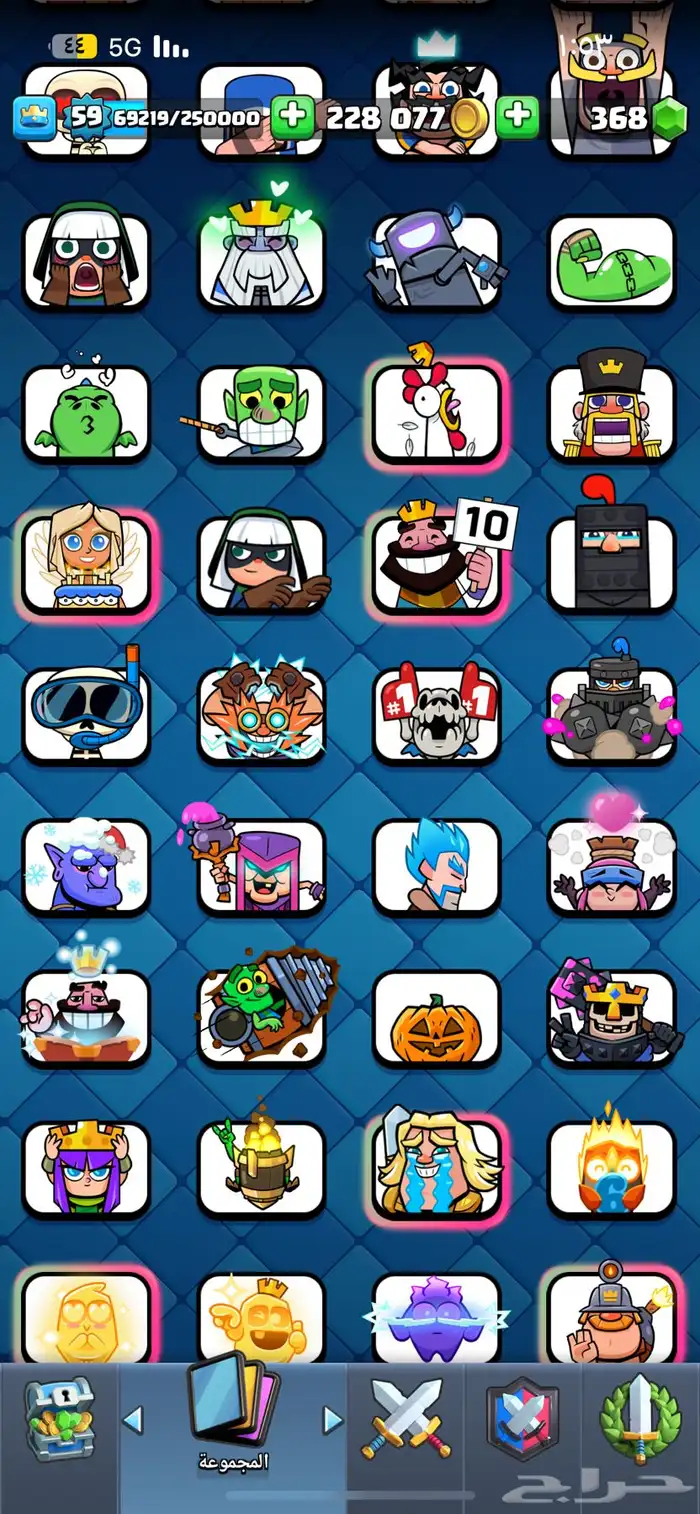
Task: Select the princess with birthday cake emote
Action: [x=86, y=563]
